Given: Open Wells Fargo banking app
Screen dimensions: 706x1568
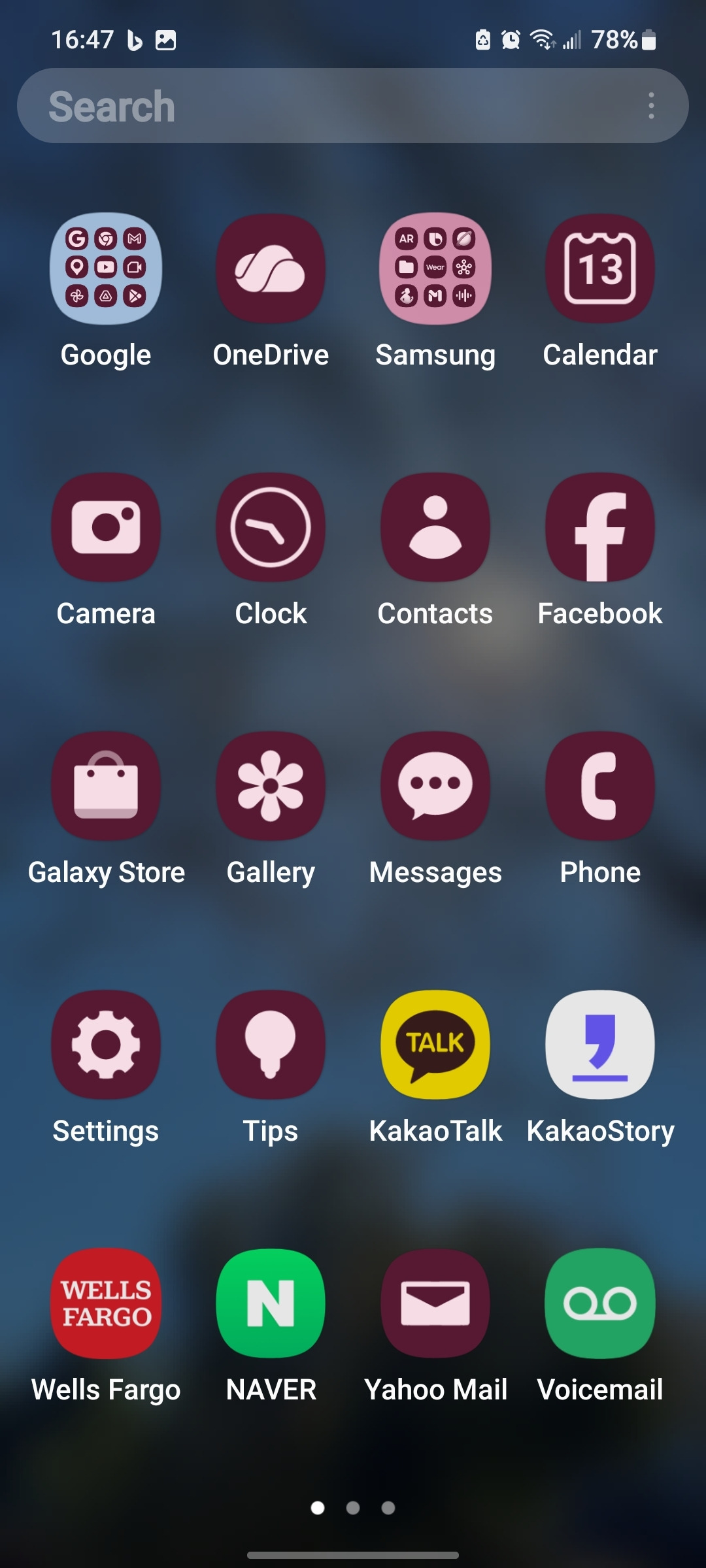Looking at the screenshot, I should [105, 1303].
